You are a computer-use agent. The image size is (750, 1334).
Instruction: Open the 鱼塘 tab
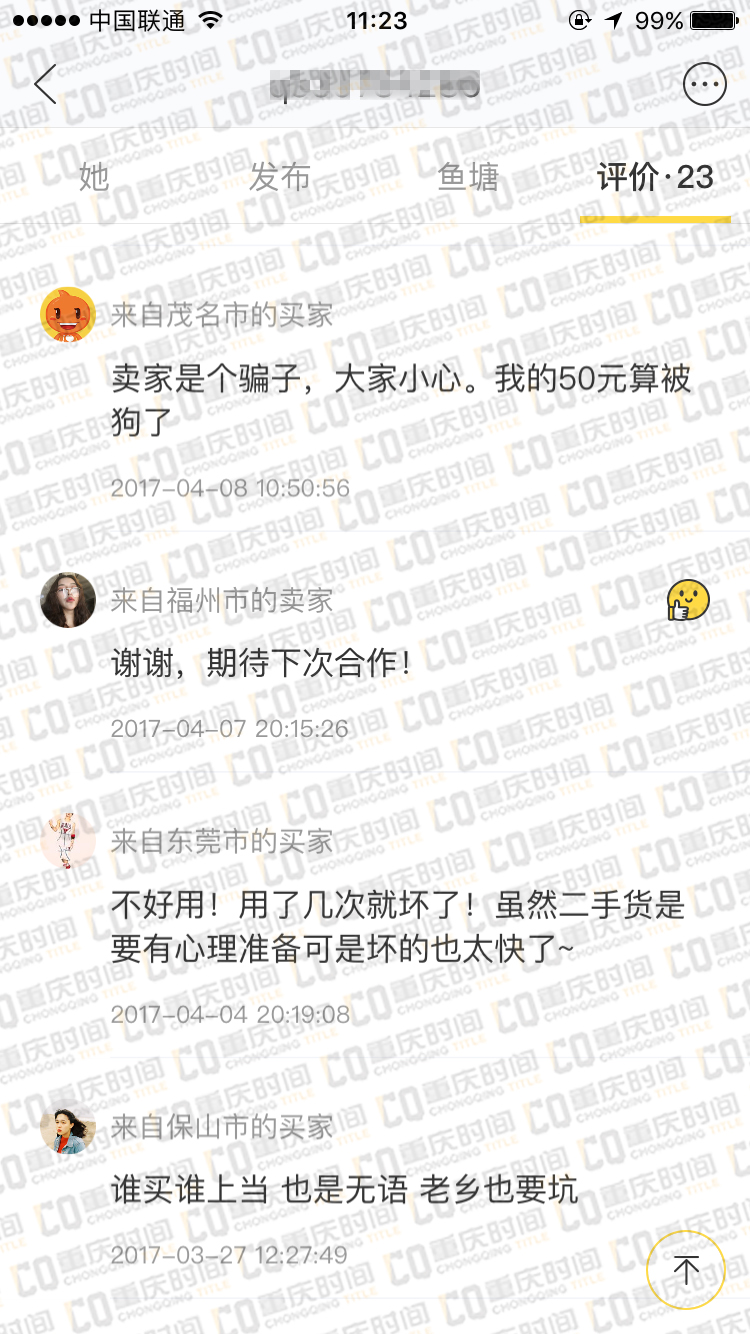click(x=468, y=178)
